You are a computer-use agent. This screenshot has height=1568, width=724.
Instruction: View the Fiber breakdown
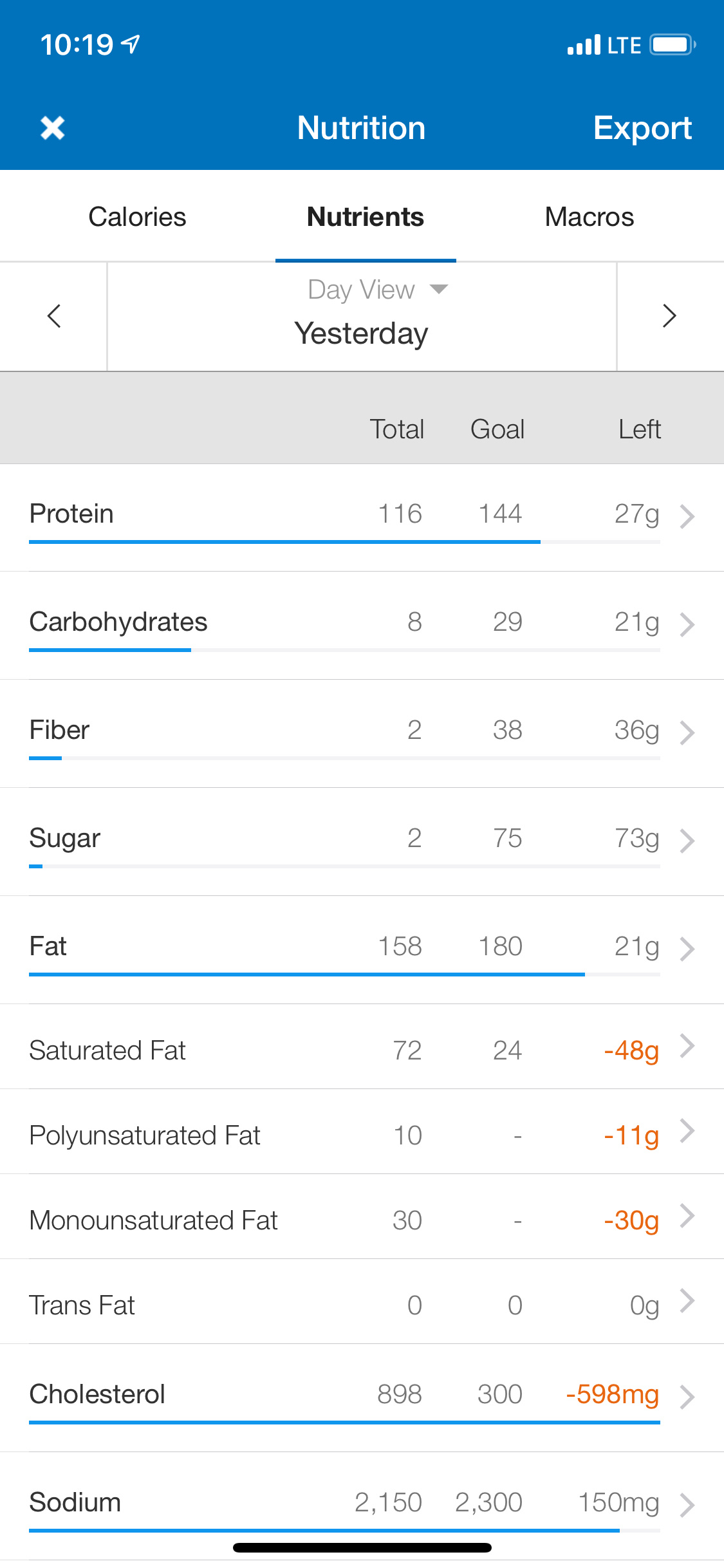[x=362, y=734]
